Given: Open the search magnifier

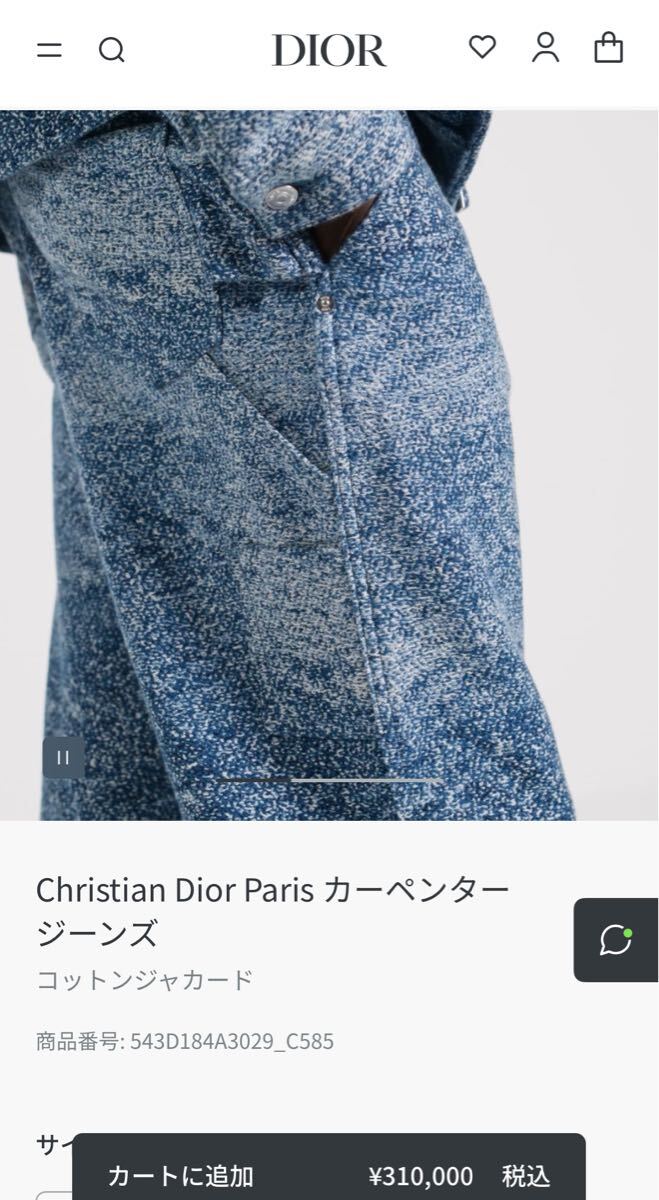Looking at the screenshot, I should [x=111, y=50].
